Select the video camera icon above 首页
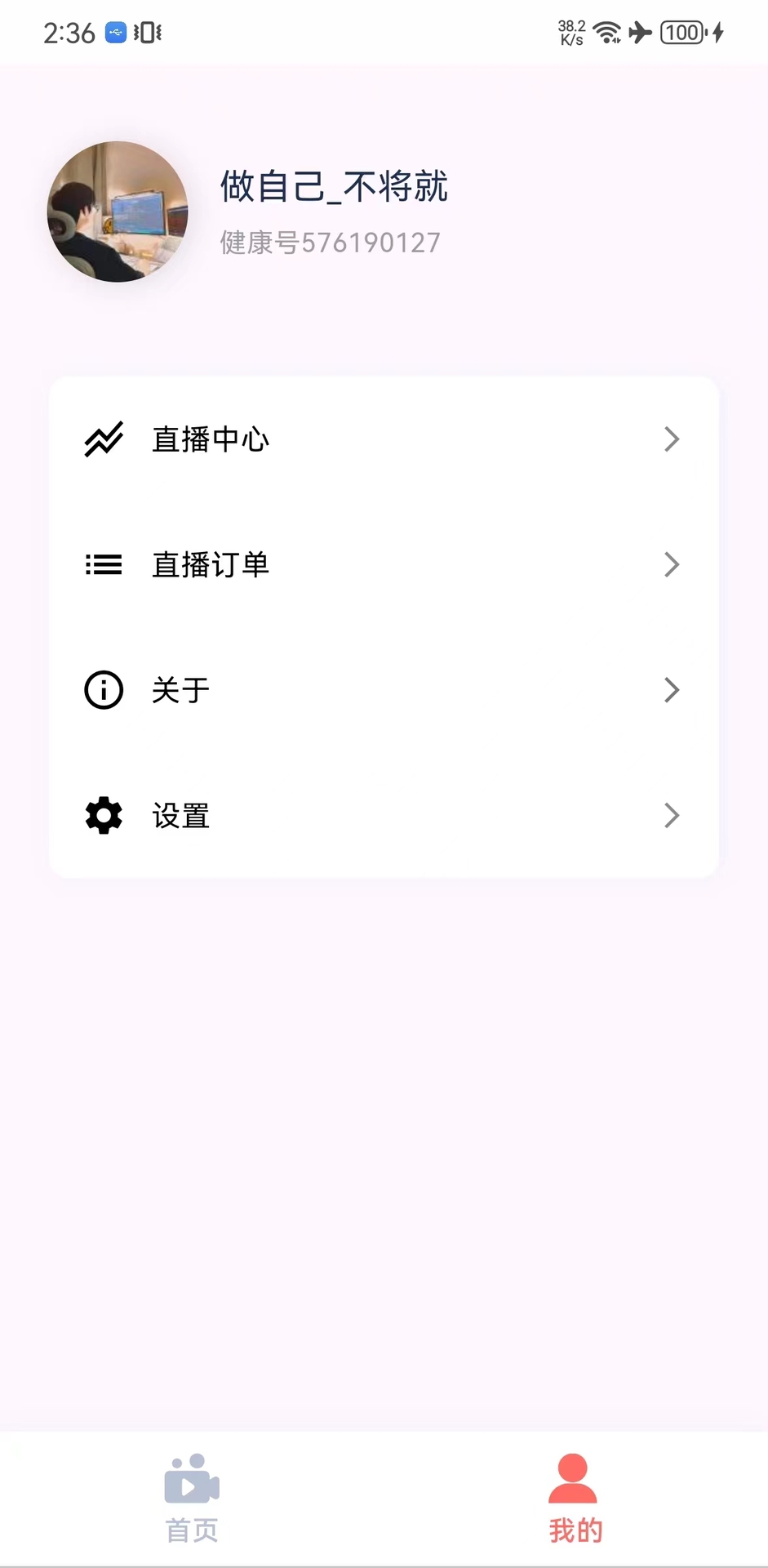 [x=191, y=1481]
